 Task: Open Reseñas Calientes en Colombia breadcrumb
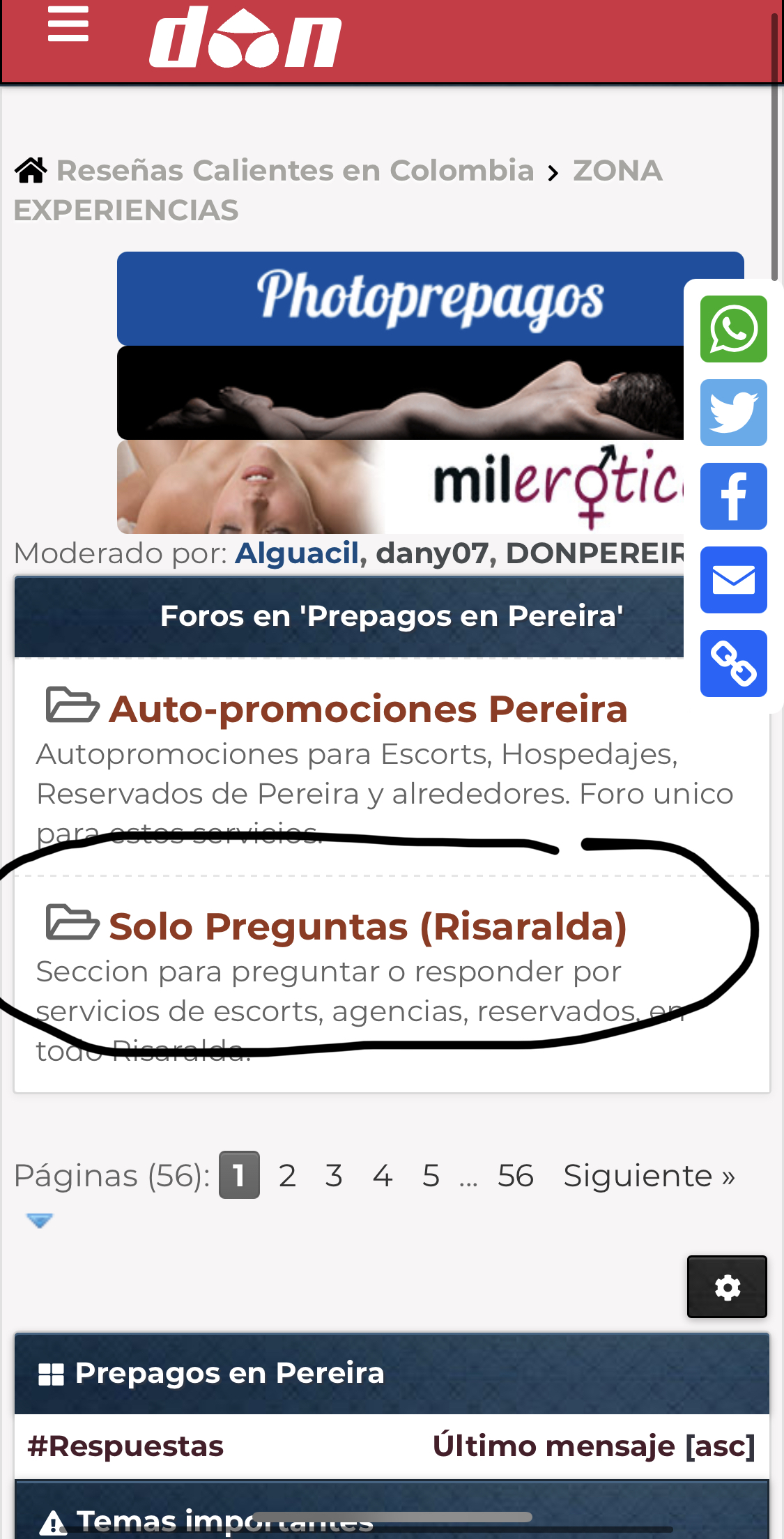tap(295, 170)
